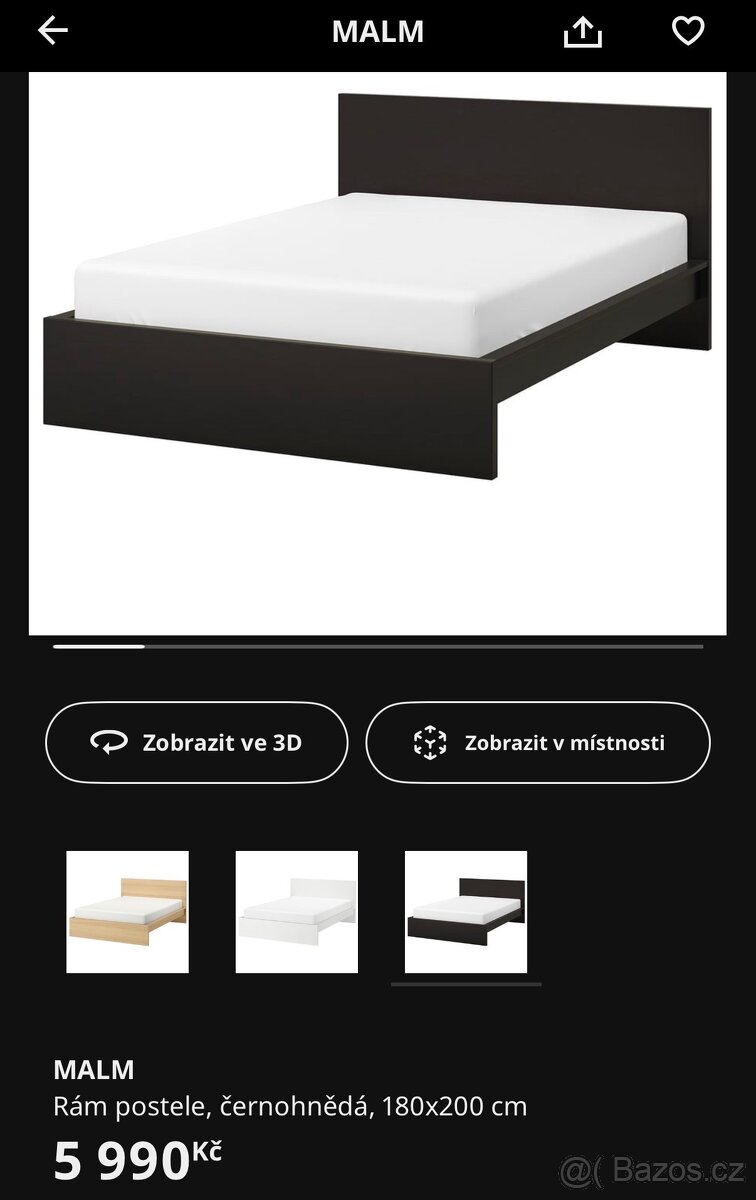
Task: Select the share arrow icon
Action: point(583,30)
